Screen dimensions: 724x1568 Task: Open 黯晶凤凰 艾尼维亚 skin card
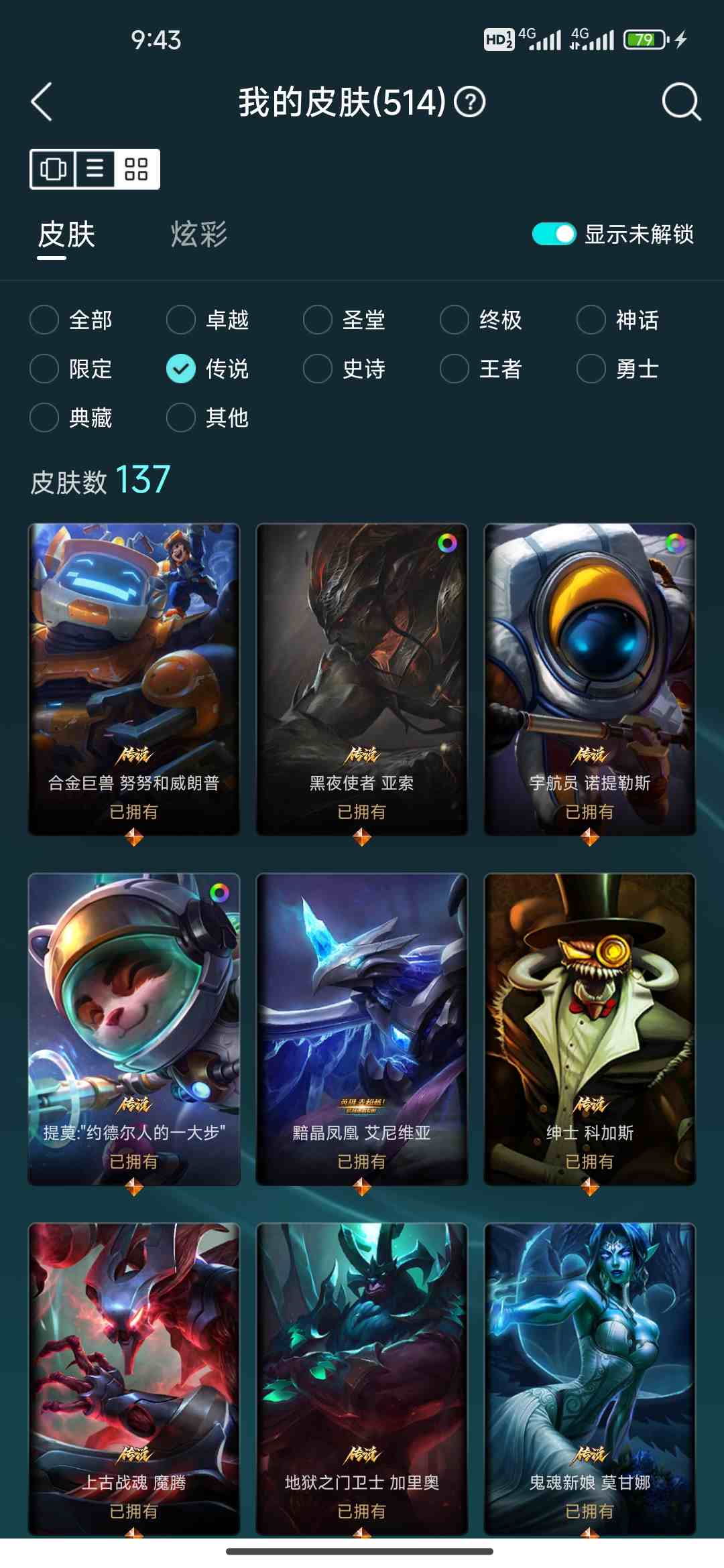[362, 1029]
